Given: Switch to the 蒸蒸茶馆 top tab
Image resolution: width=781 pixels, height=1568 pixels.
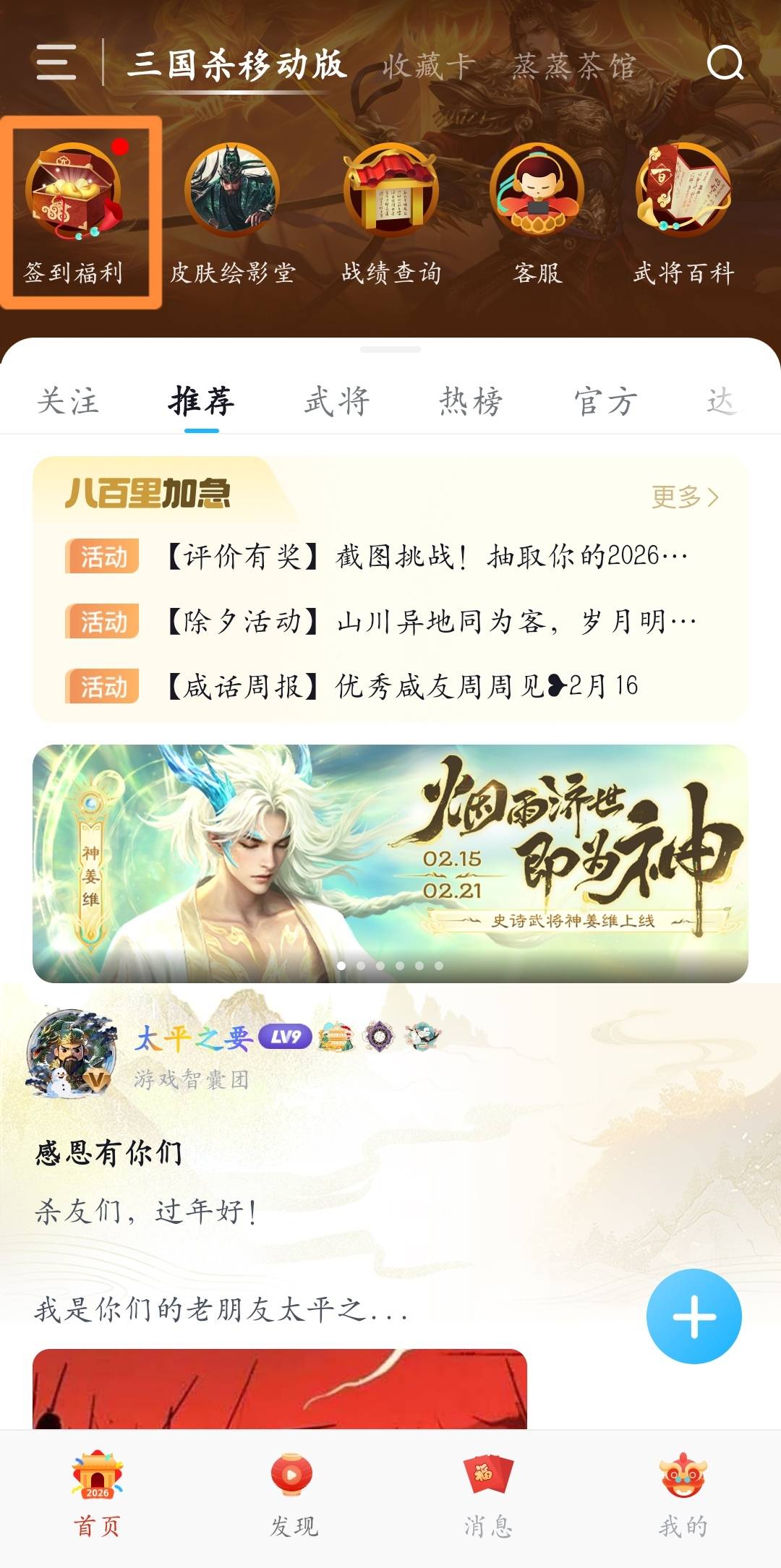Looking at the screenshot, I should point(573,67).
